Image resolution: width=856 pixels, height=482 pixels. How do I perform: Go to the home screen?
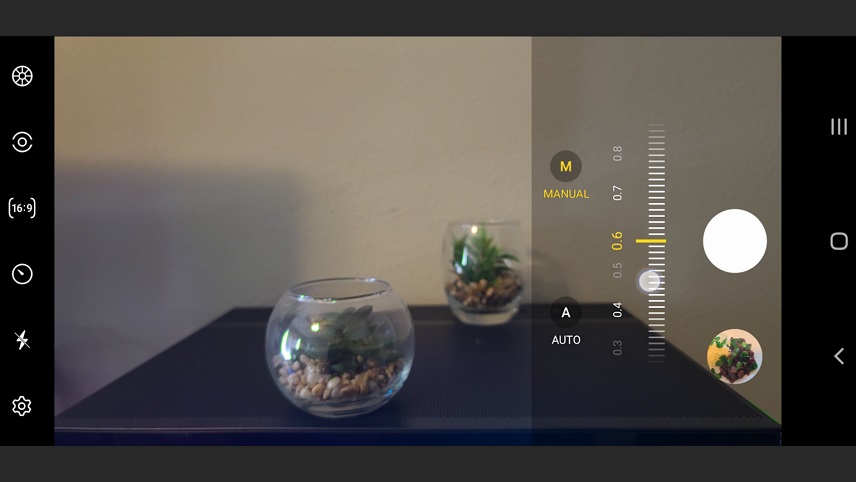point(838,241)
